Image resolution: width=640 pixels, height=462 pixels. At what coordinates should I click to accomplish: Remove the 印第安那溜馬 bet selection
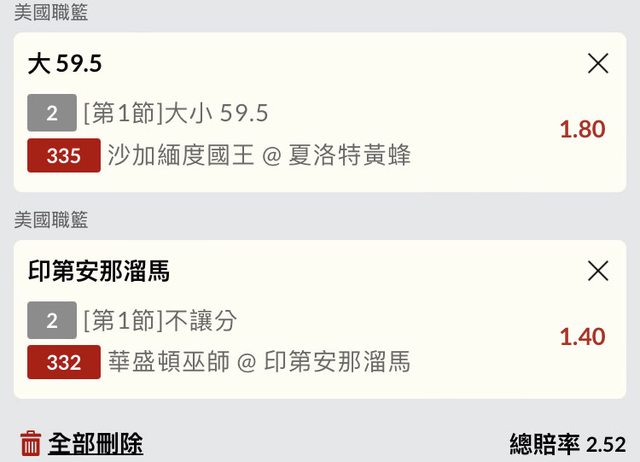coord(598,271)
